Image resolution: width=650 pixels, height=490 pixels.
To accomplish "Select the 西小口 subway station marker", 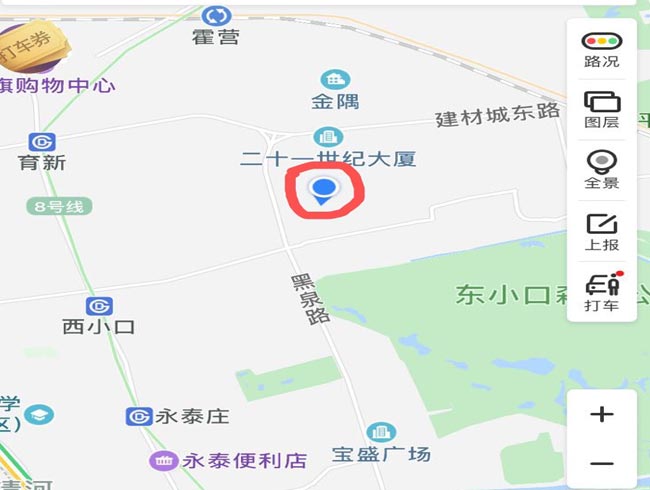I will [x=98, y=306].
